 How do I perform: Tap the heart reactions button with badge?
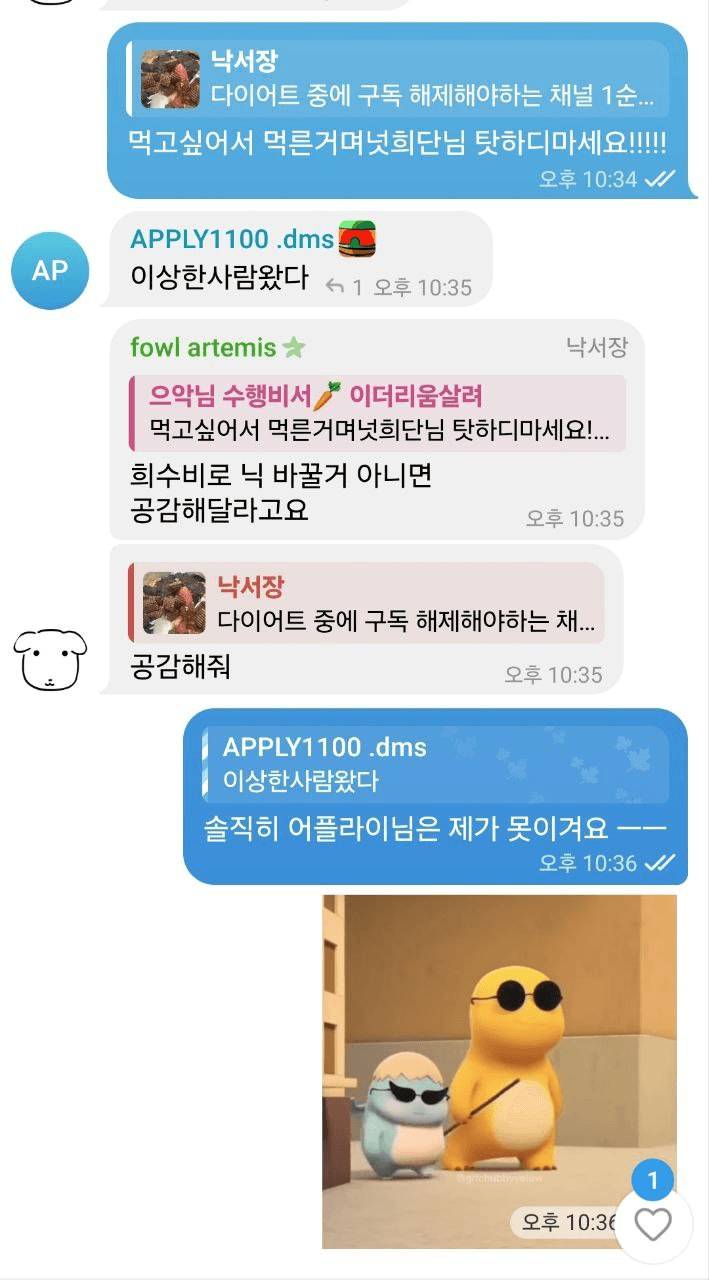tap(653, 1222)
